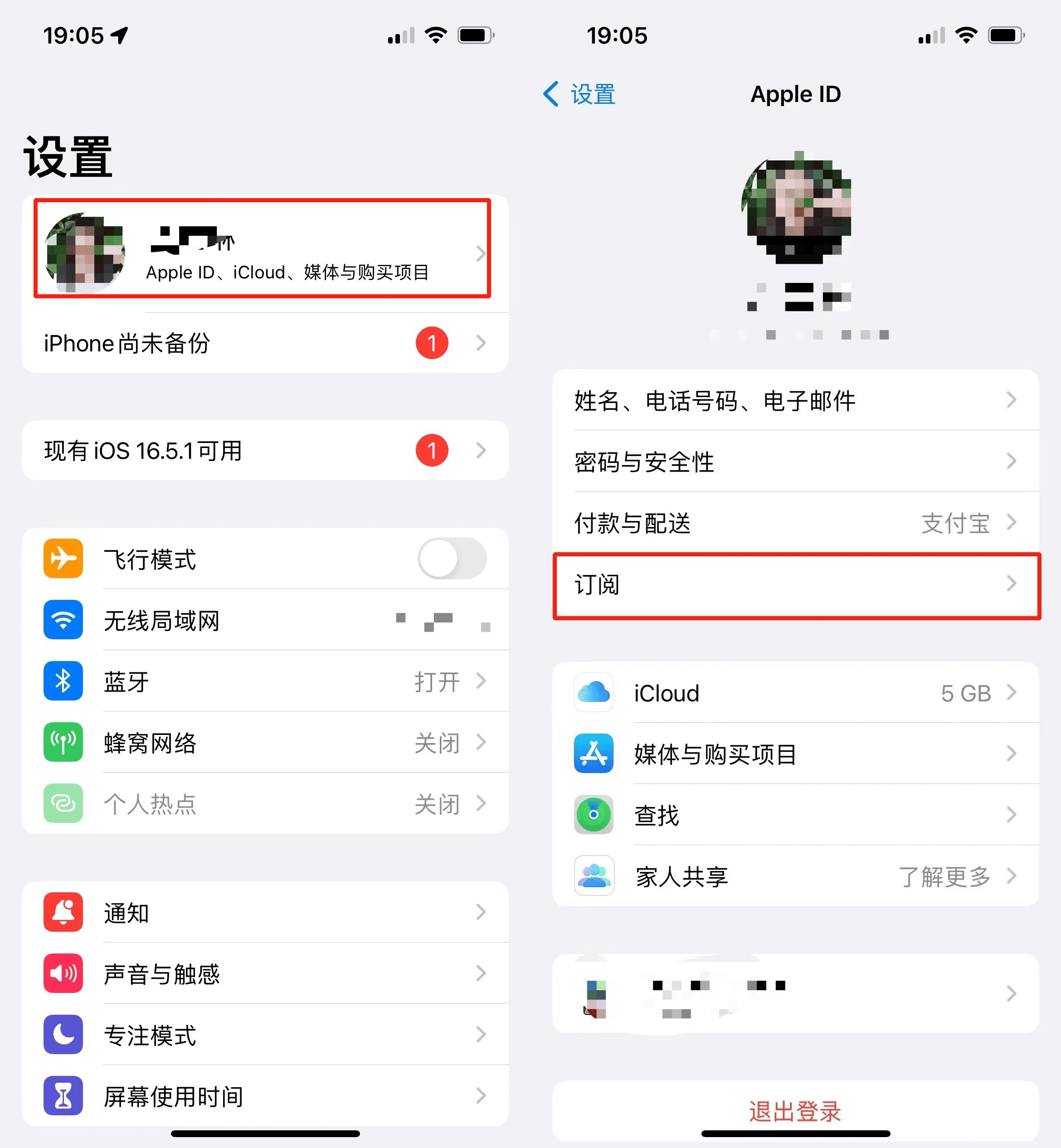Open 蜂窝网络 cellular settings
Image resolution: width=1061 pixels, height=1148 pixels.
coord(264,743)
